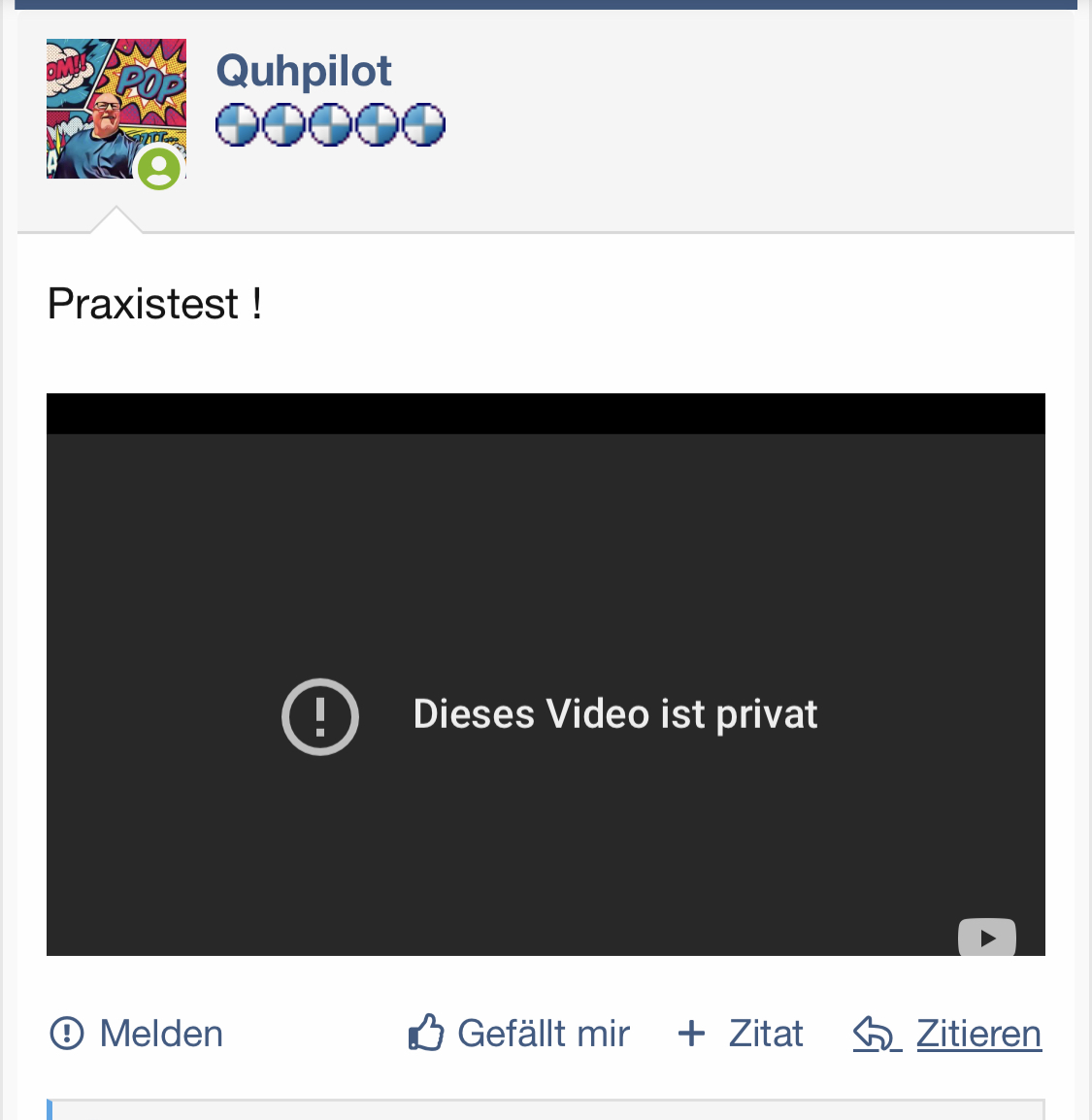Open the YouTube logo on video
Screen dimensions: 1092x1120
click(986, 938)
